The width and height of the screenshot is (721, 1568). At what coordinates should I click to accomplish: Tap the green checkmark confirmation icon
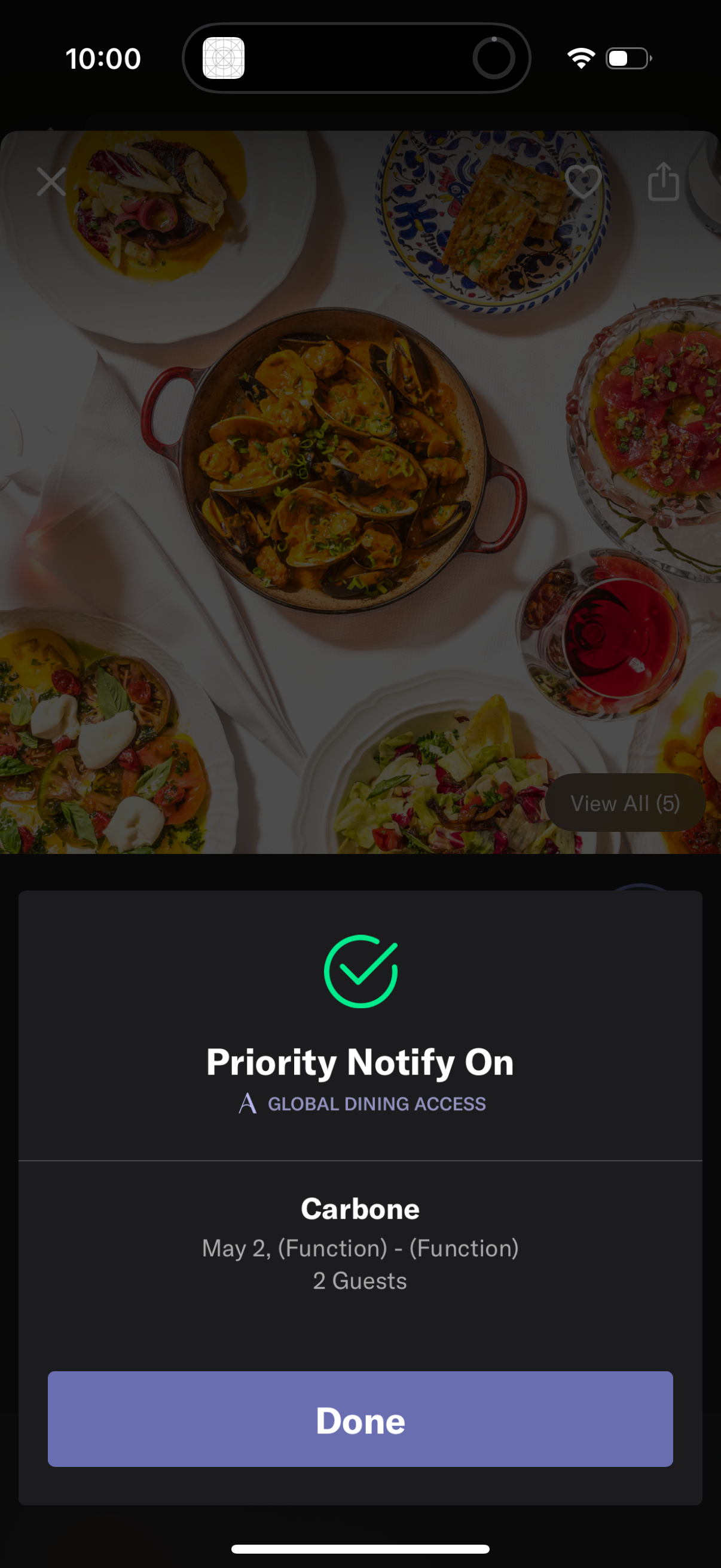pos(360,970)
